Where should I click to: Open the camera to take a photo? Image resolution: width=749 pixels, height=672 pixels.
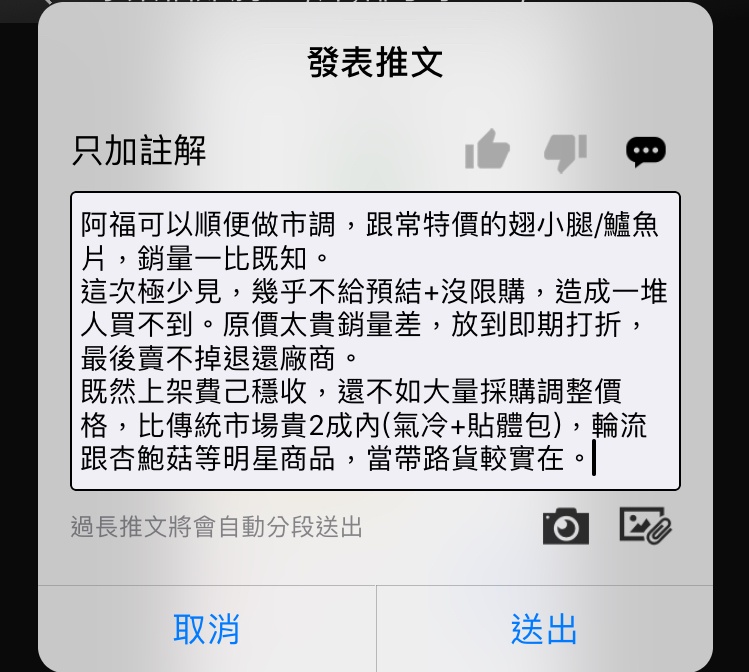point(565,526)
